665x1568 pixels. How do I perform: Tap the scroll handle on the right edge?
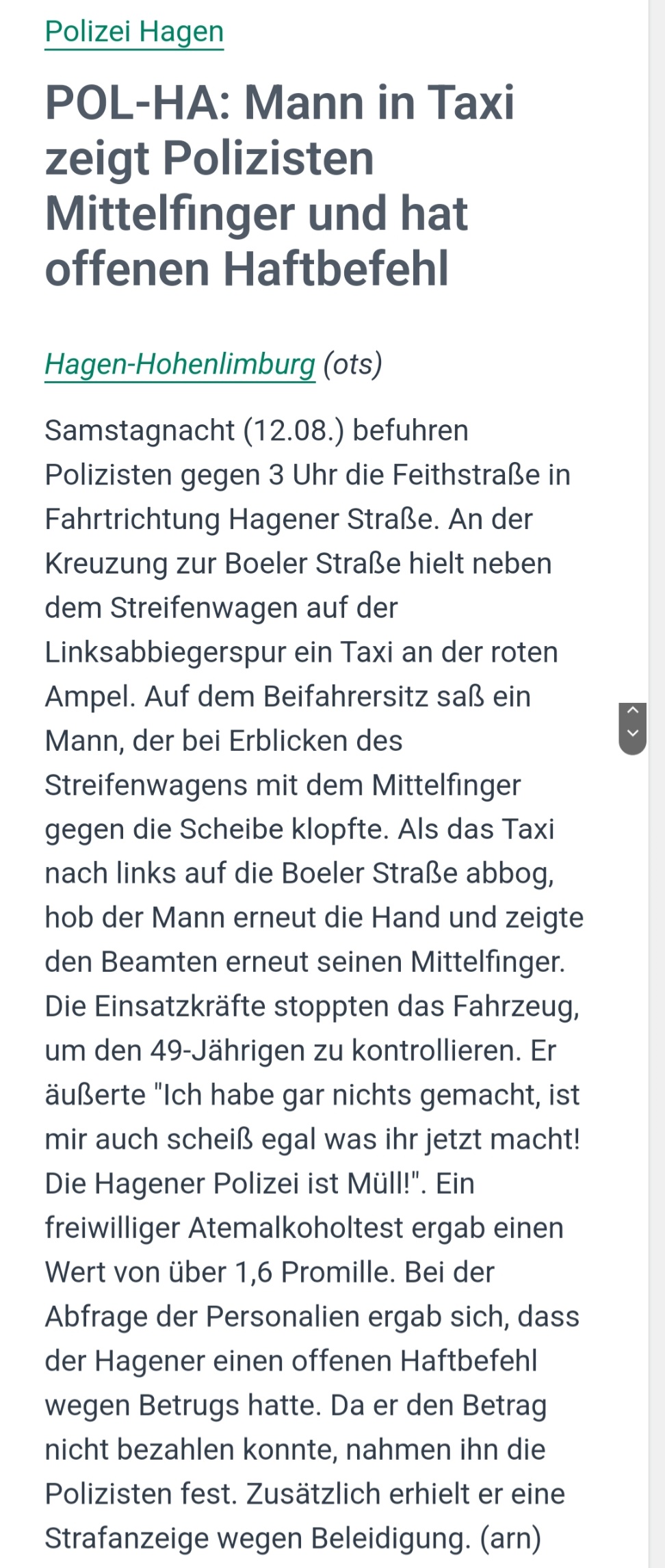tap(632, 728)
